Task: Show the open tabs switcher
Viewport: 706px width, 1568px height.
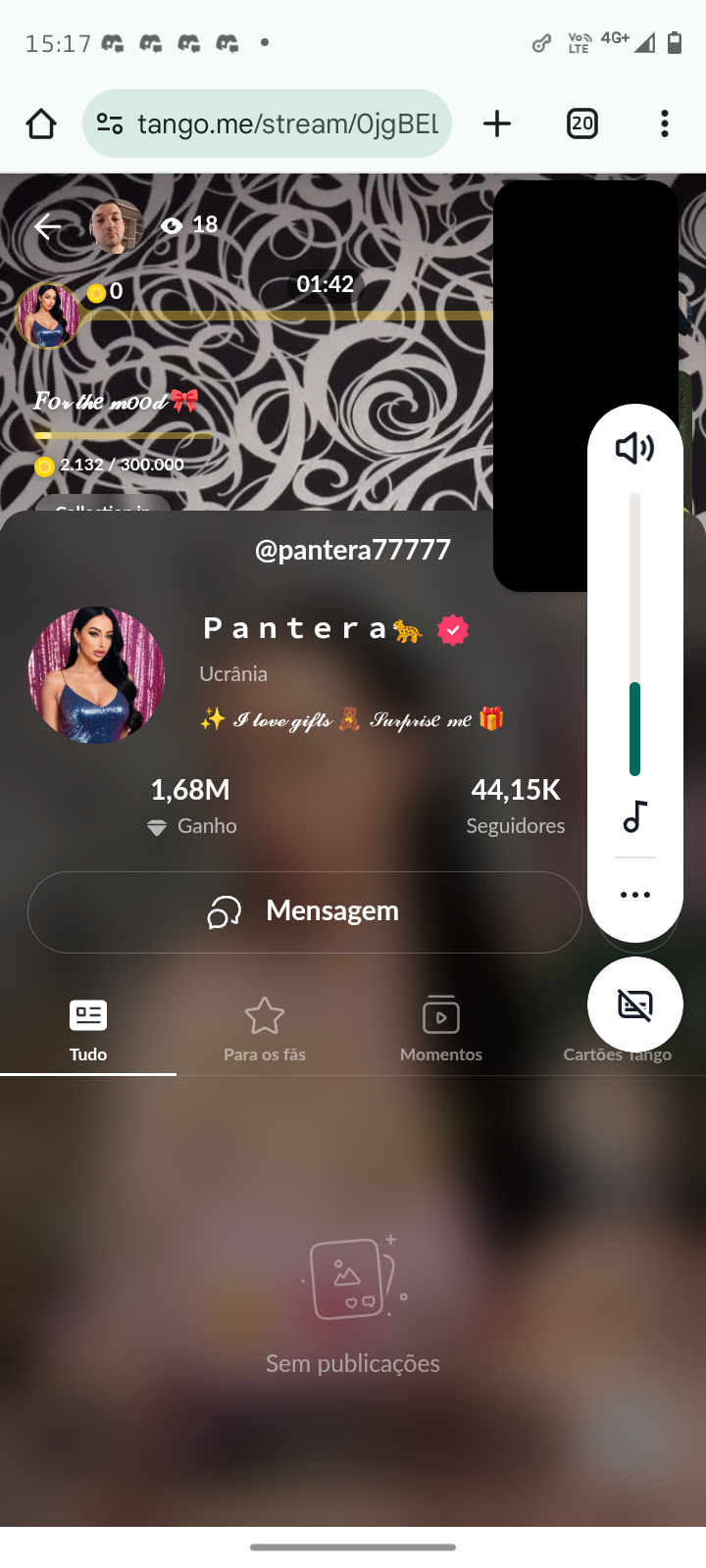Action: [581, 124]
